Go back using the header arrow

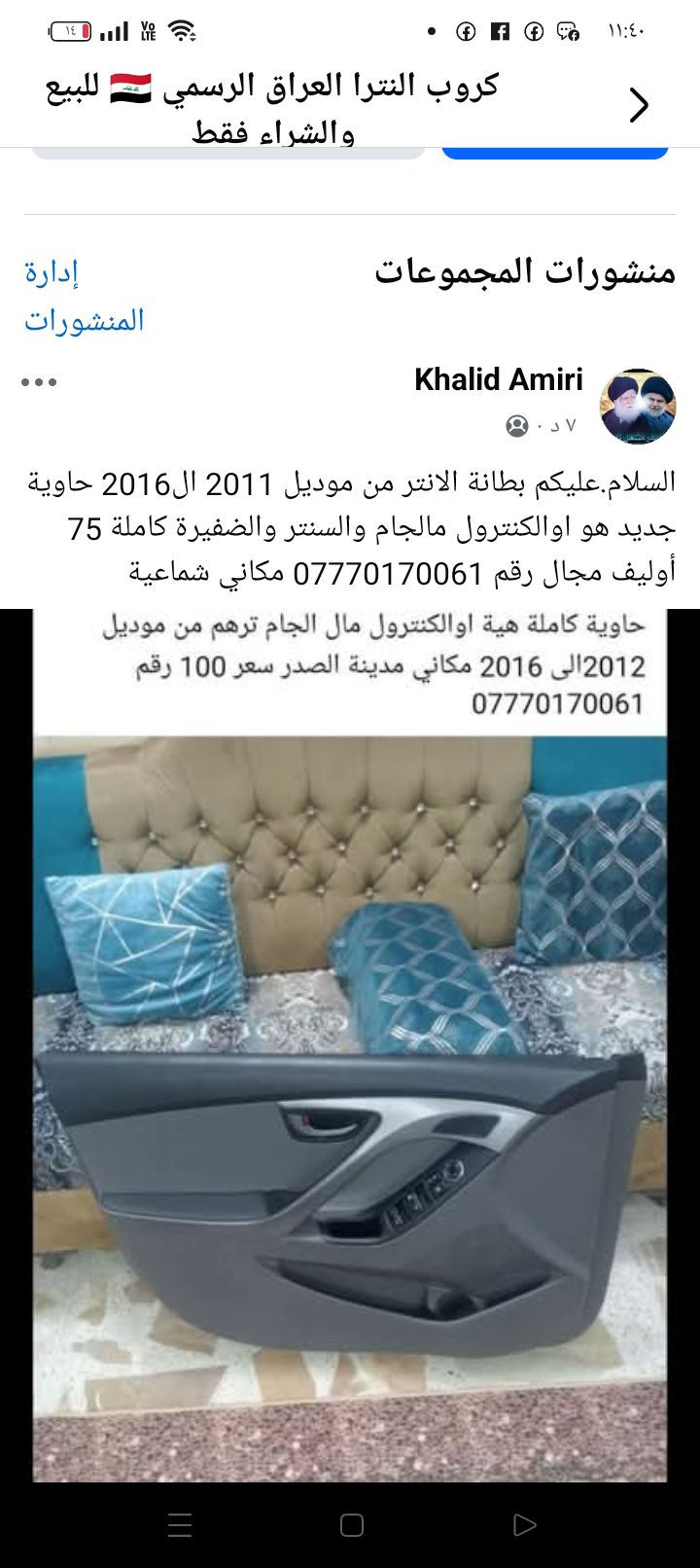click(x=638, y=105)
